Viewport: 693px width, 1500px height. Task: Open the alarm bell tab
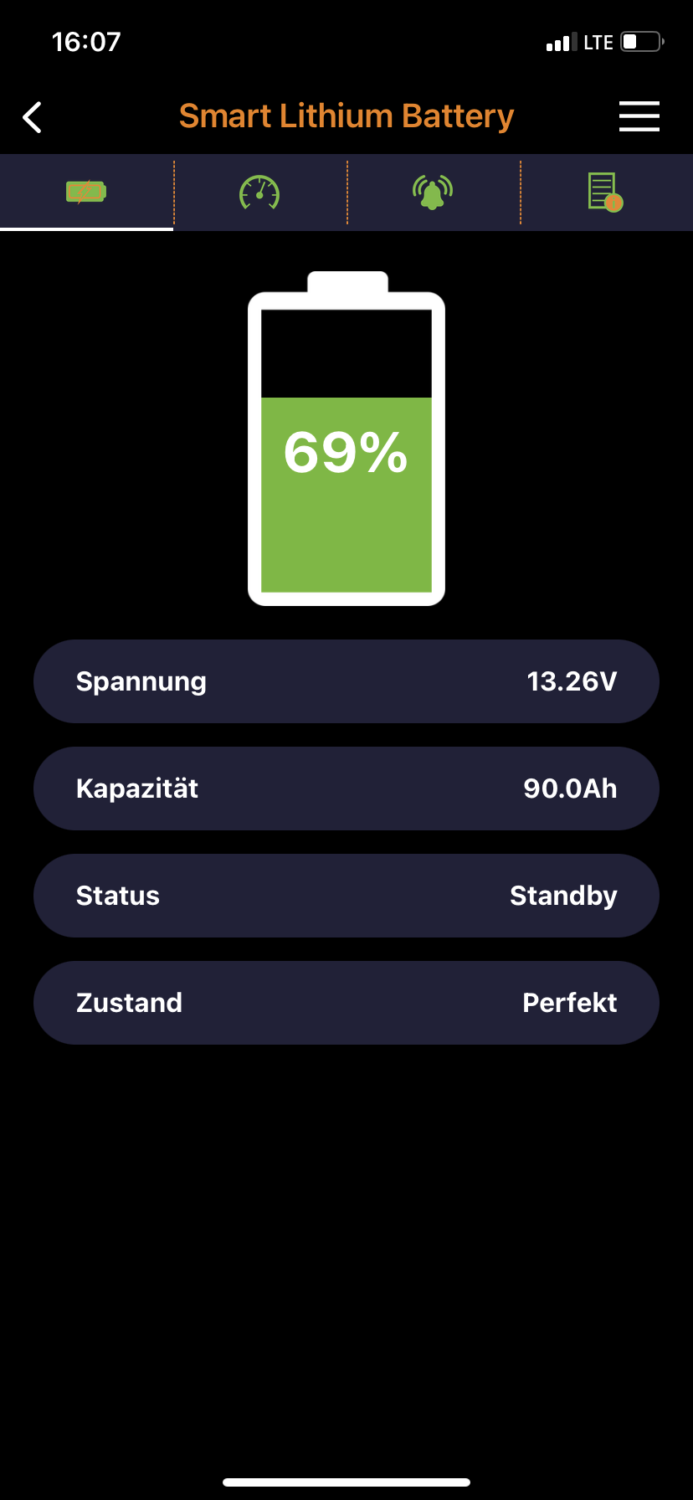pos(433,191)
